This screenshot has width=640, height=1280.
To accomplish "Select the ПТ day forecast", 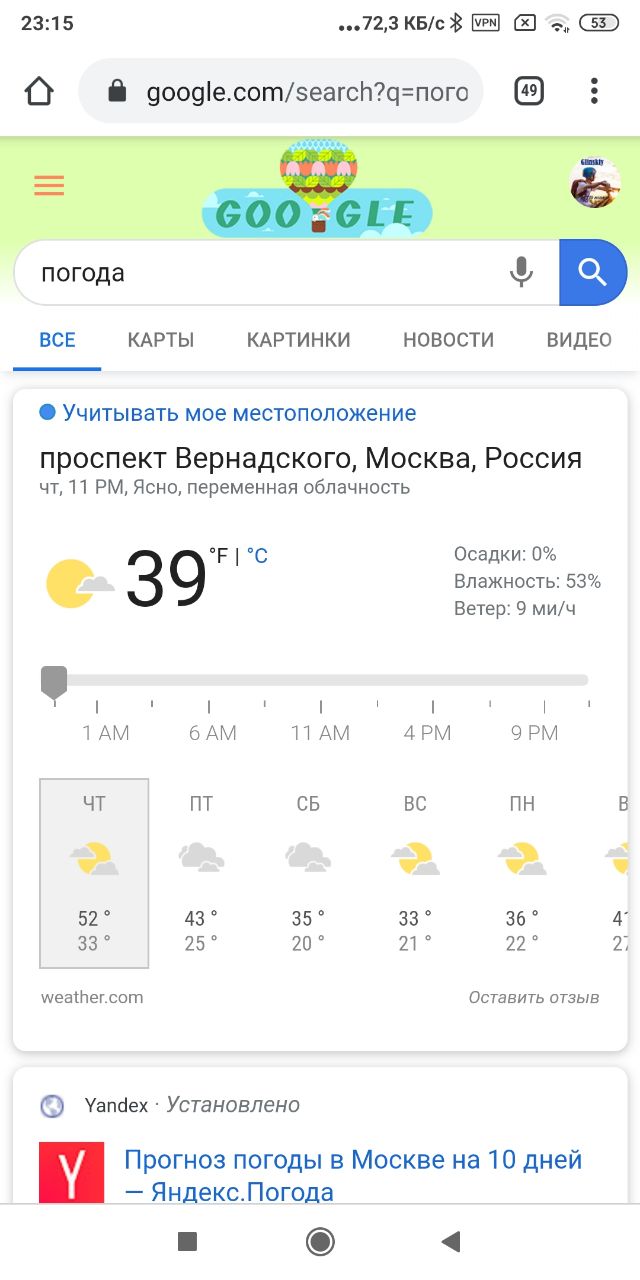I will (x=201, y=872).
